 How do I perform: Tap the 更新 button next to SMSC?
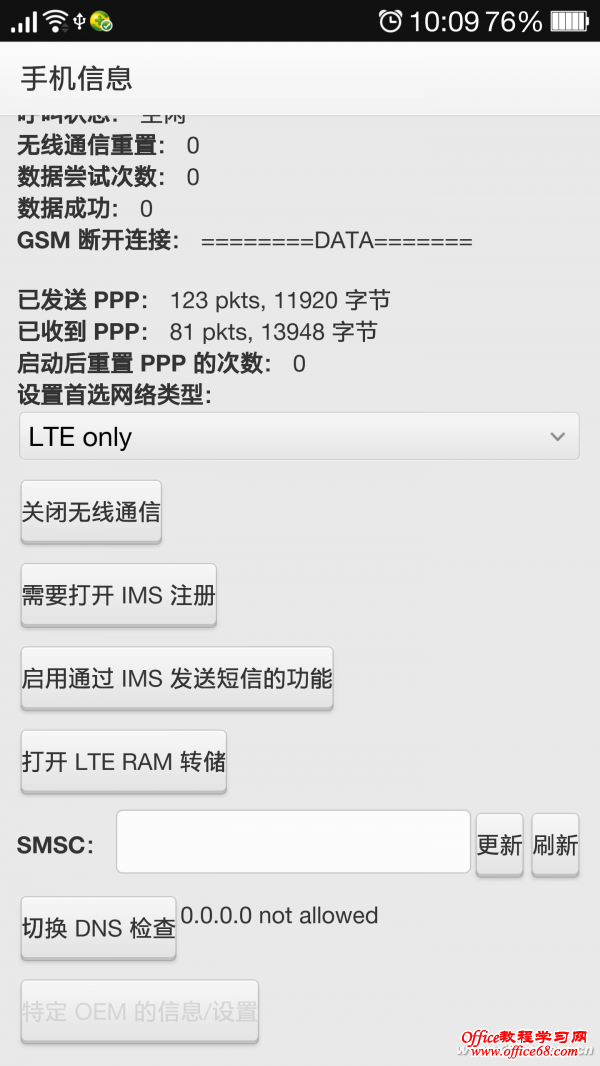499,845
